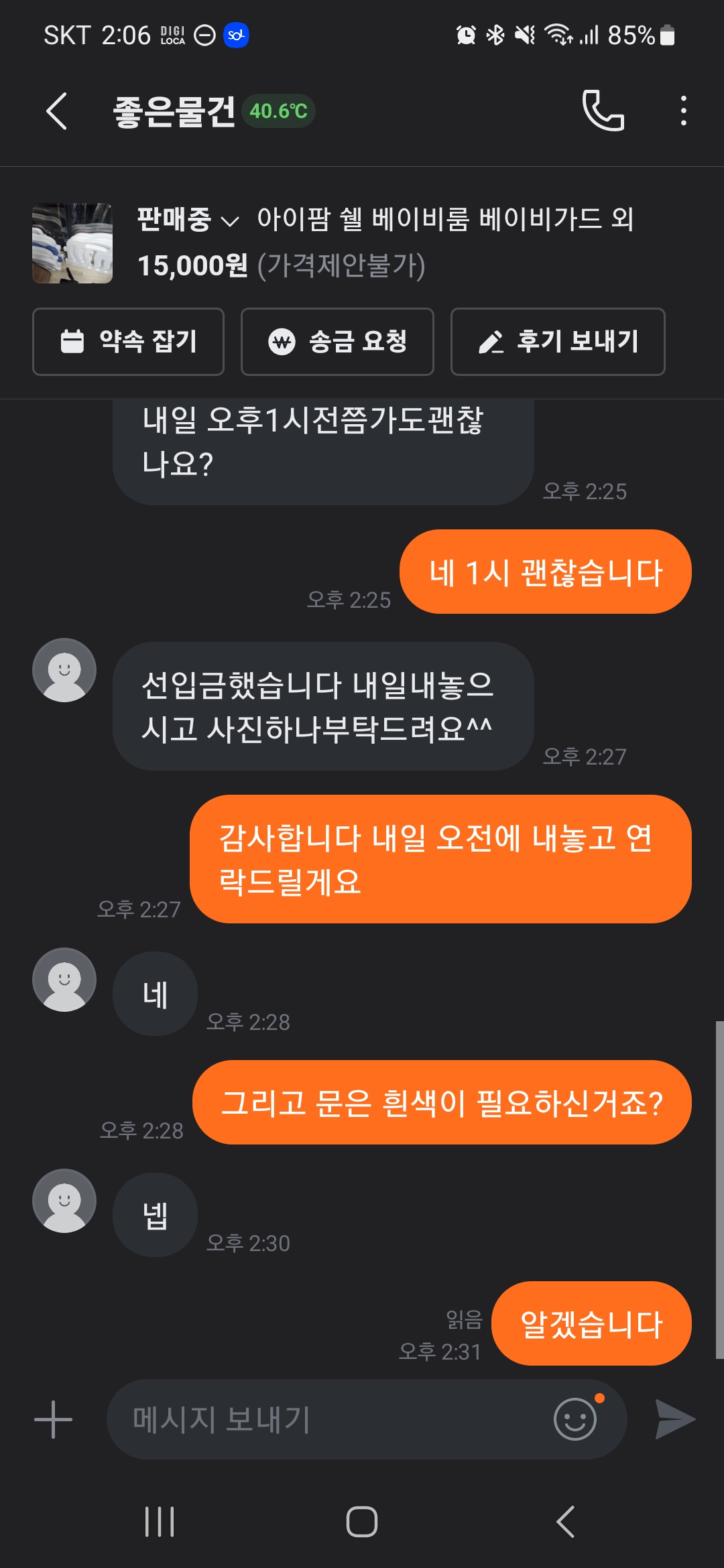Open the emoji sticker picker
Viewport: 724px width, 1568px height.
(x=575, y=1419)
